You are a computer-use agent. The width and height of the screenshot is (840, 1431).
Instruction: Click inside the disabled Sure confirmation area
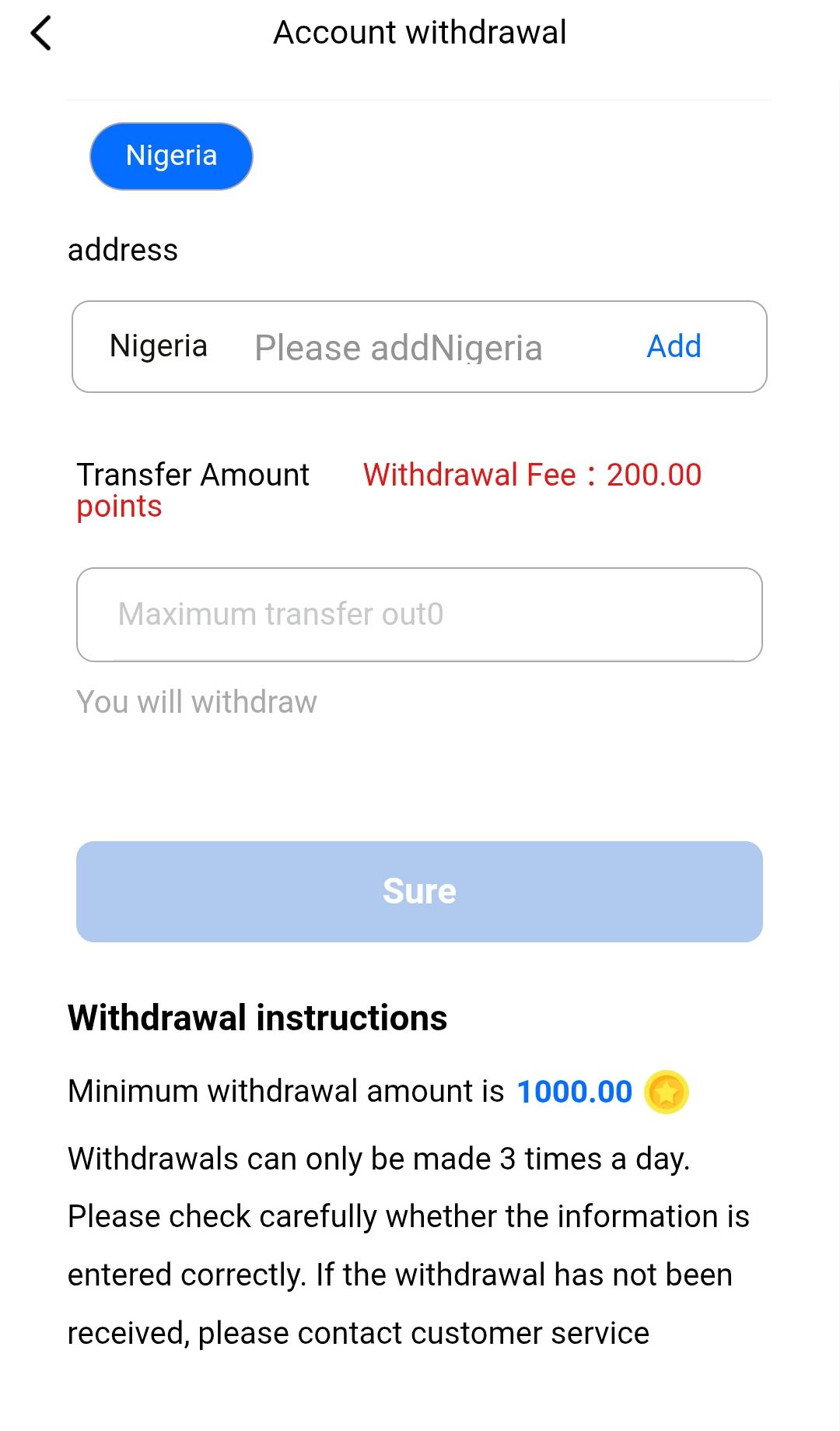[x=420, y=891]
